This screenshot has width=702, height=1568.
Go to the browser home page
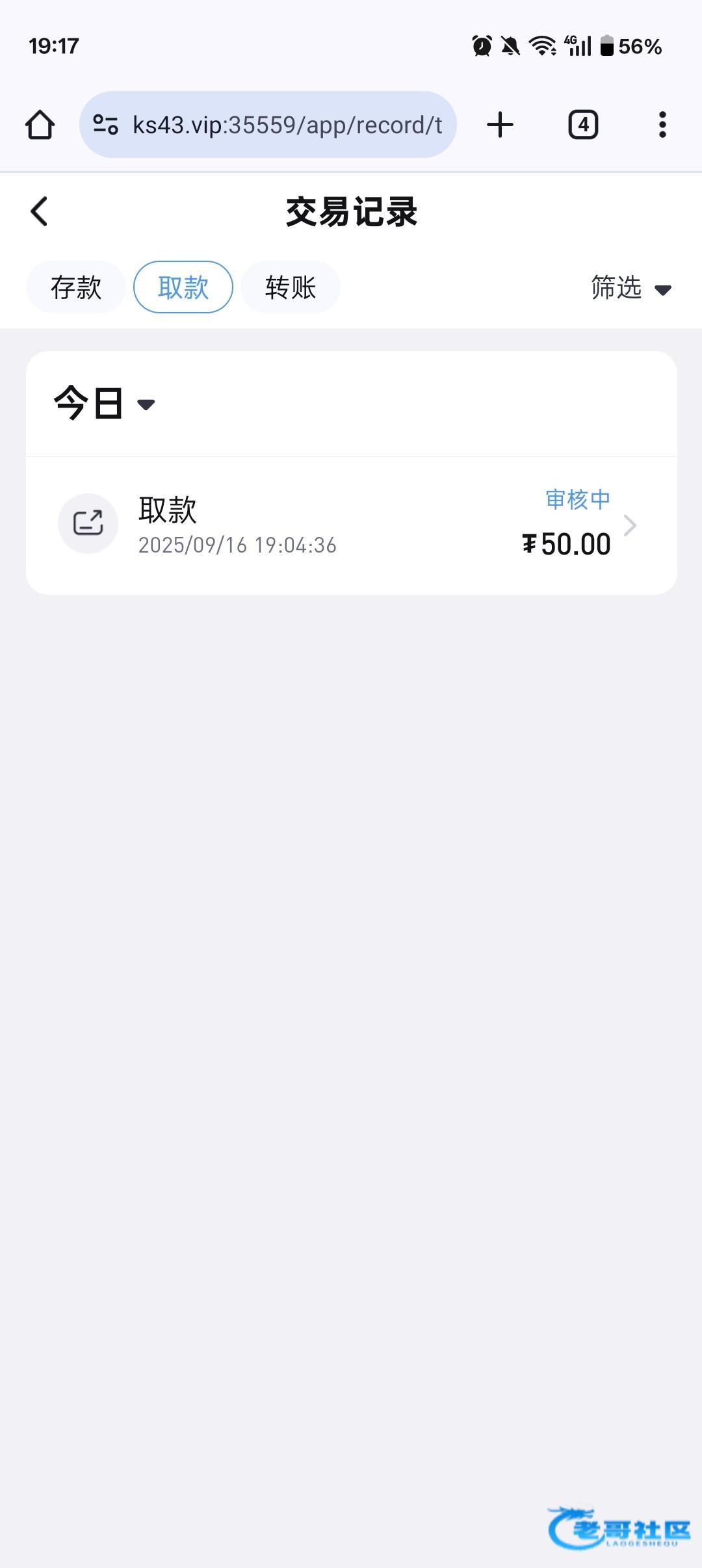tap(40, 124)
